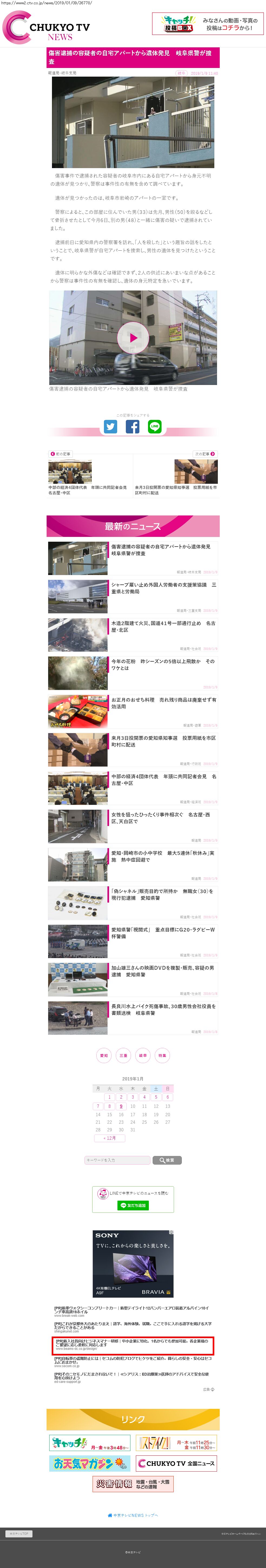Viewport: 266px width, 1568px height.
Task: Go to the next article 次の記事
Action: pos(205,454)
